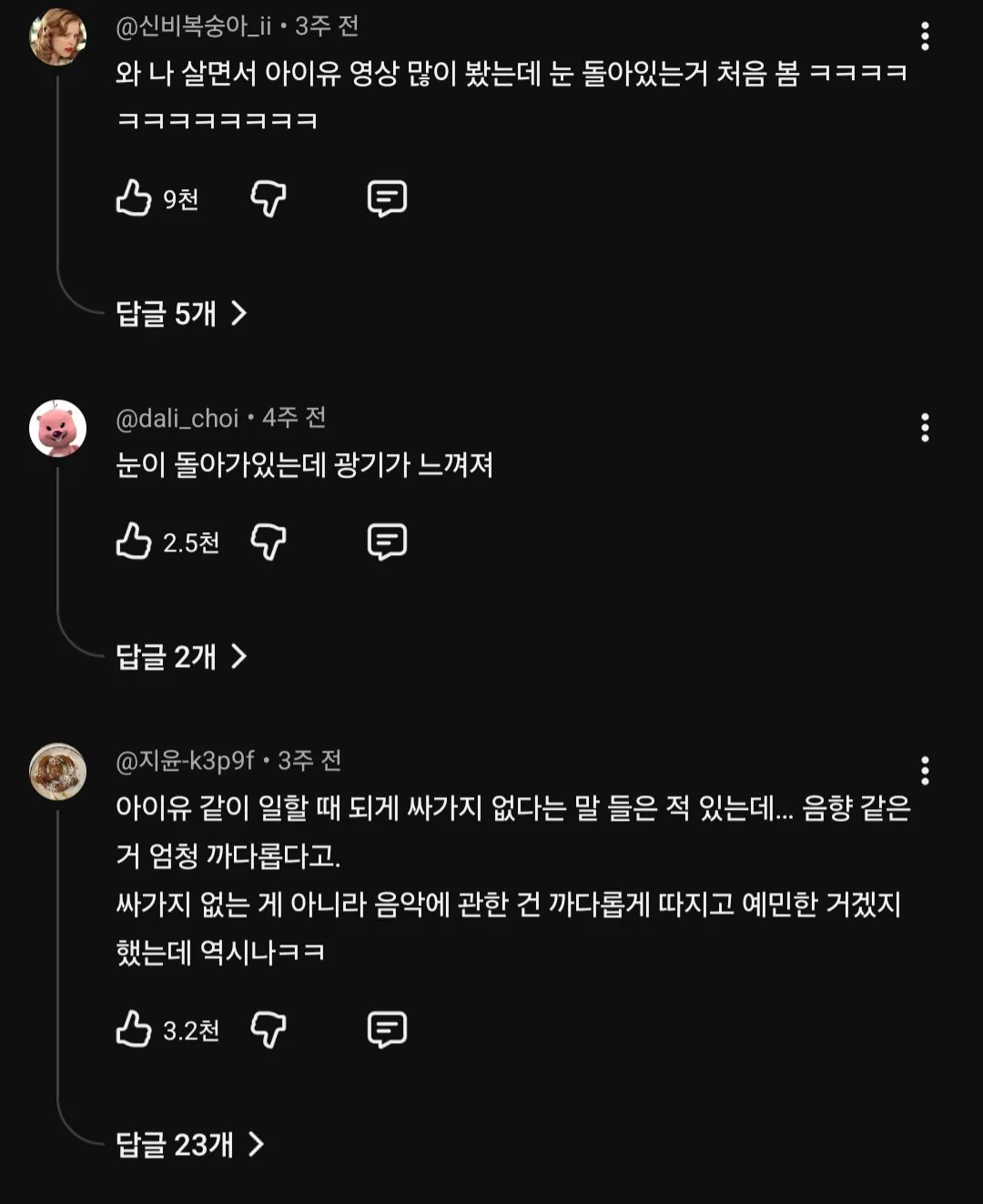
Task: Reply to @dali_choi's comment
Action: click(387, 541)
